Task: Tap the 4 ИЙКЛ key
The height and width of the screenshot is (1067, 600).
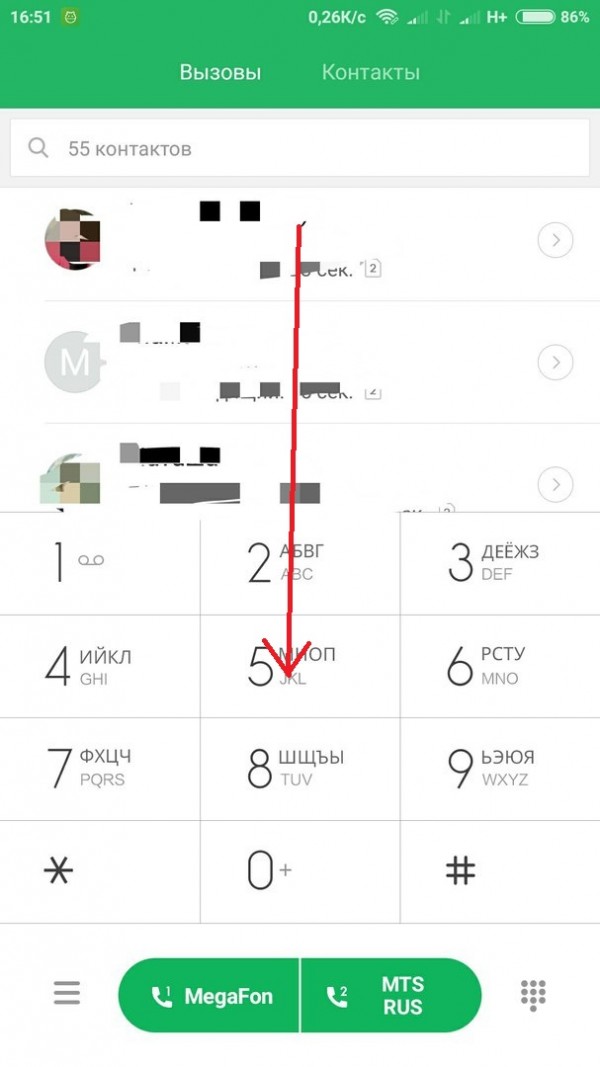Action: tap(99, 666)
